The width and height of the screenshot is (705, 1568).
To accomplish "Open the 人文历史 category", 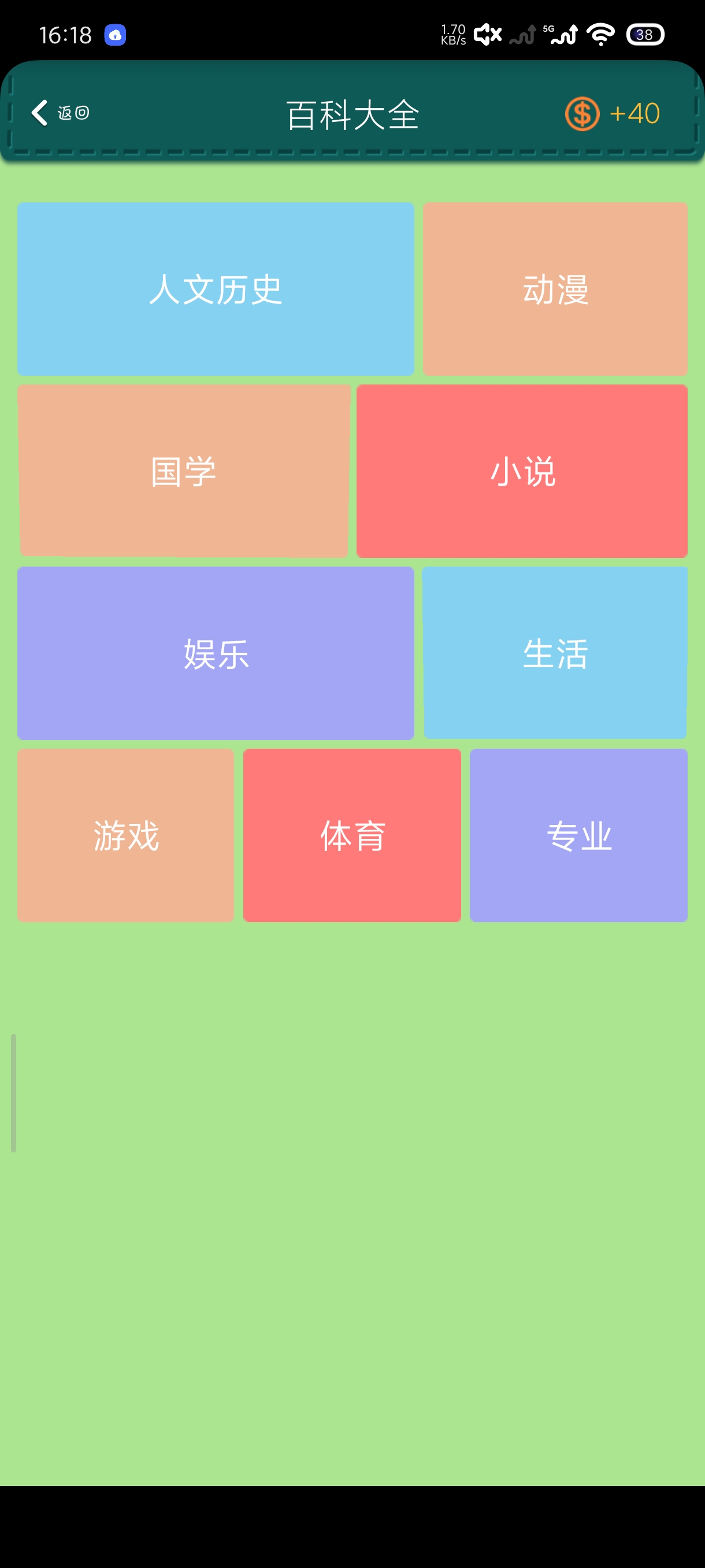I will (217, 289).
